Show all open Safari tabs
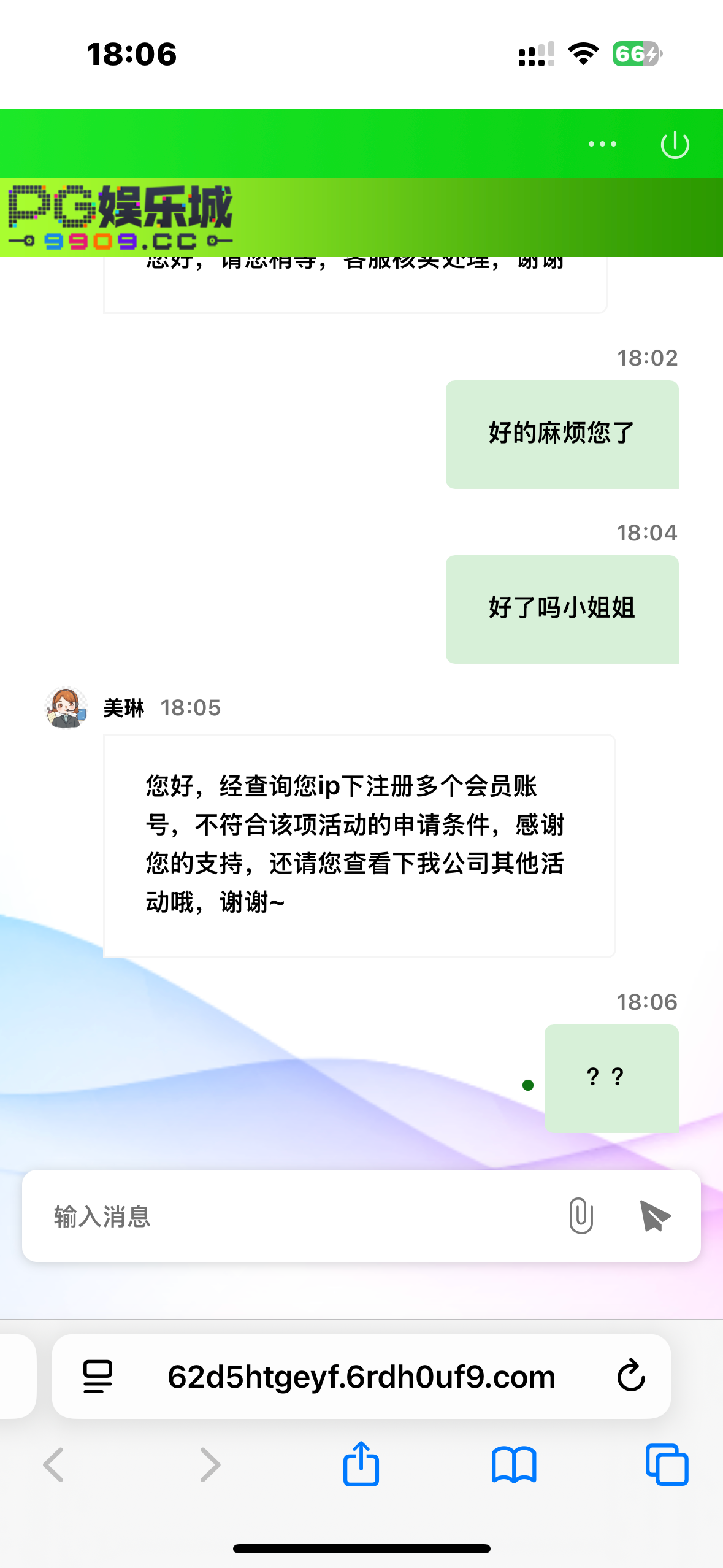Screen dimensions: 723x1568 (x=667, y=1464)
